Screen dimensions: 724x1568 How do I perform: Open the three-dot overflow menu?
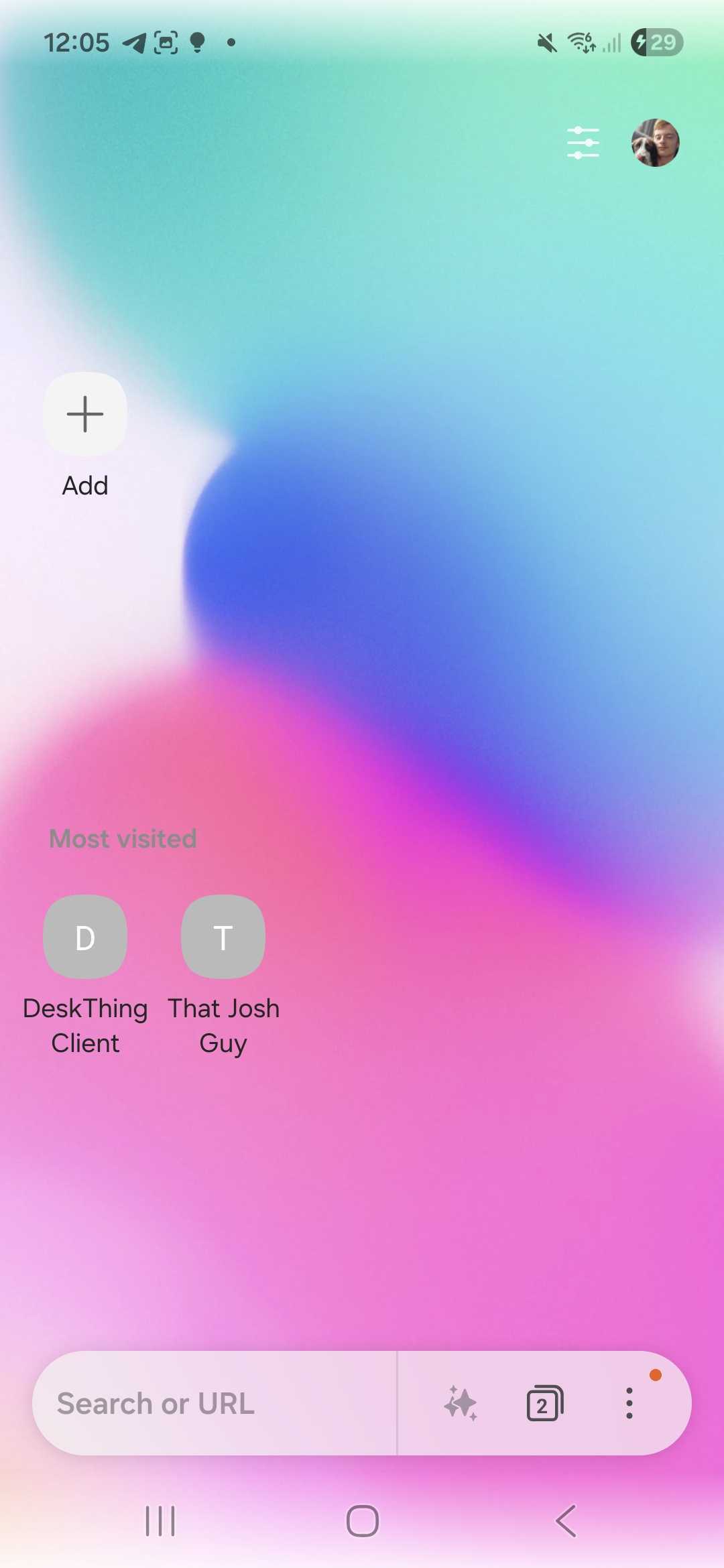click(x=629, y=1403)
